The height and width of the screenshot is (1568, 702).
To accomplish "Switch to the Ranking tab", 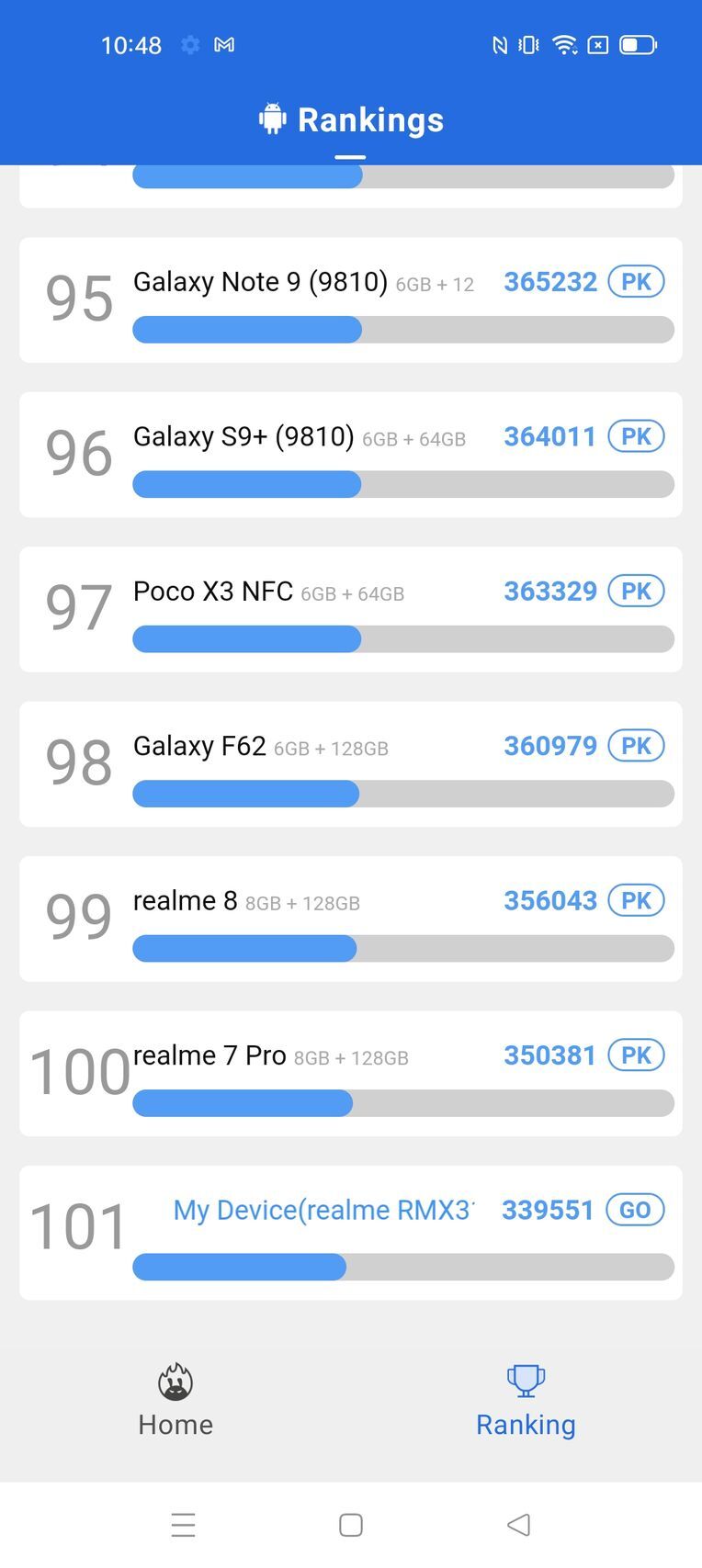I will click(525, 1400).
